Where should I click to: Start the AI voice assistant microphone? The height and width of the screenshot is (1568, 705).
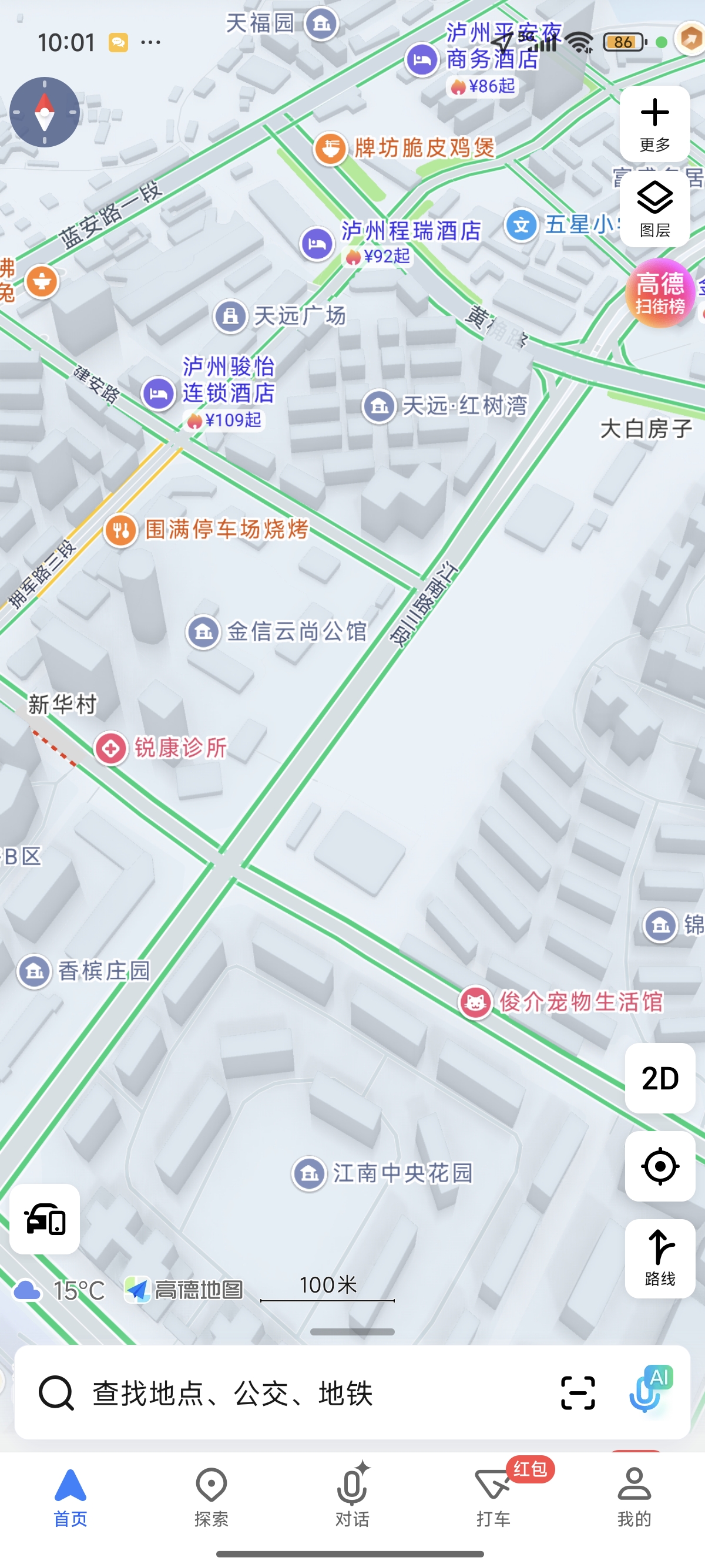click(x=648, y=1391)
